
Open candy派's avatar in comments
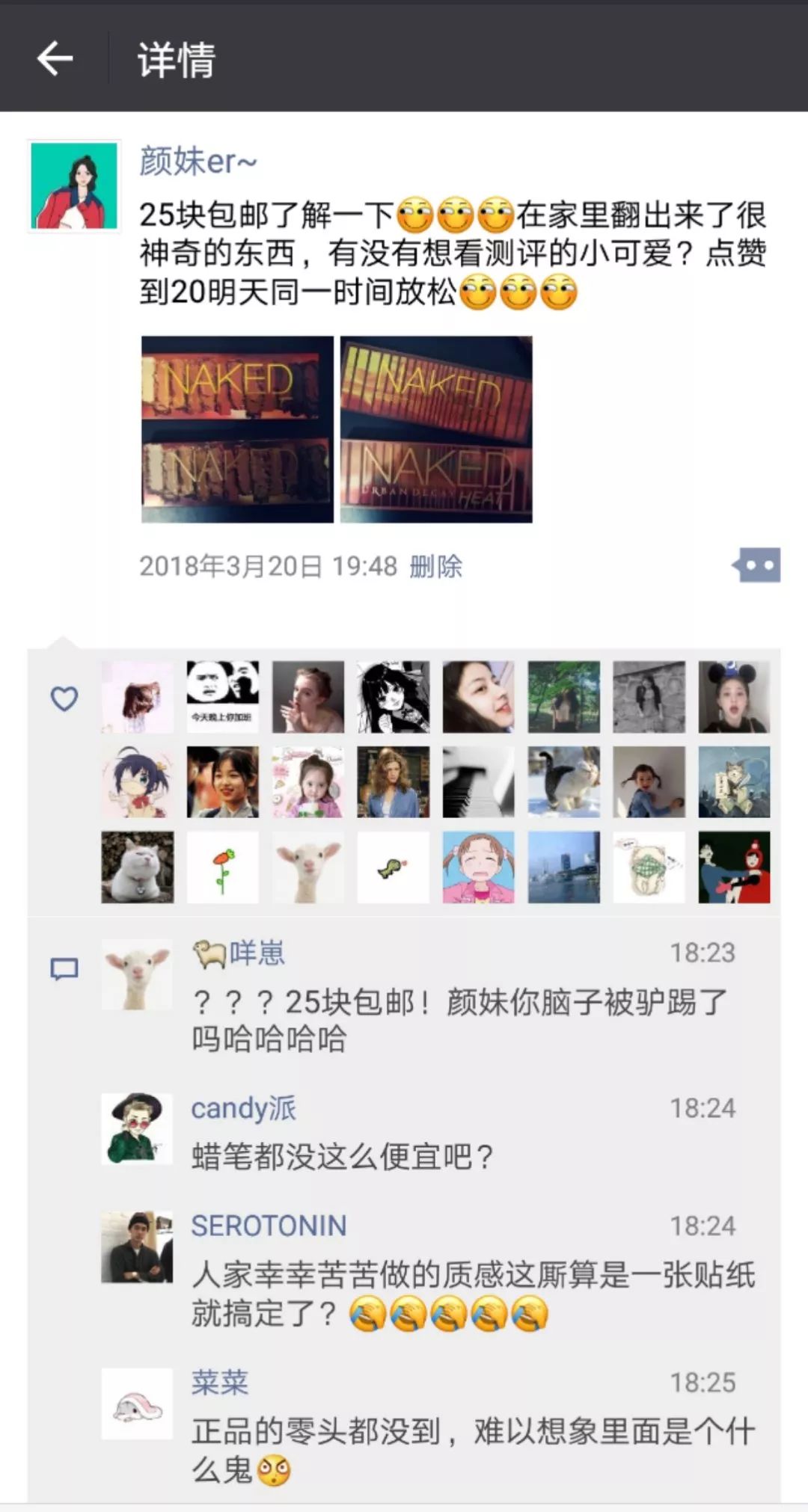[x=137, y=1129]
